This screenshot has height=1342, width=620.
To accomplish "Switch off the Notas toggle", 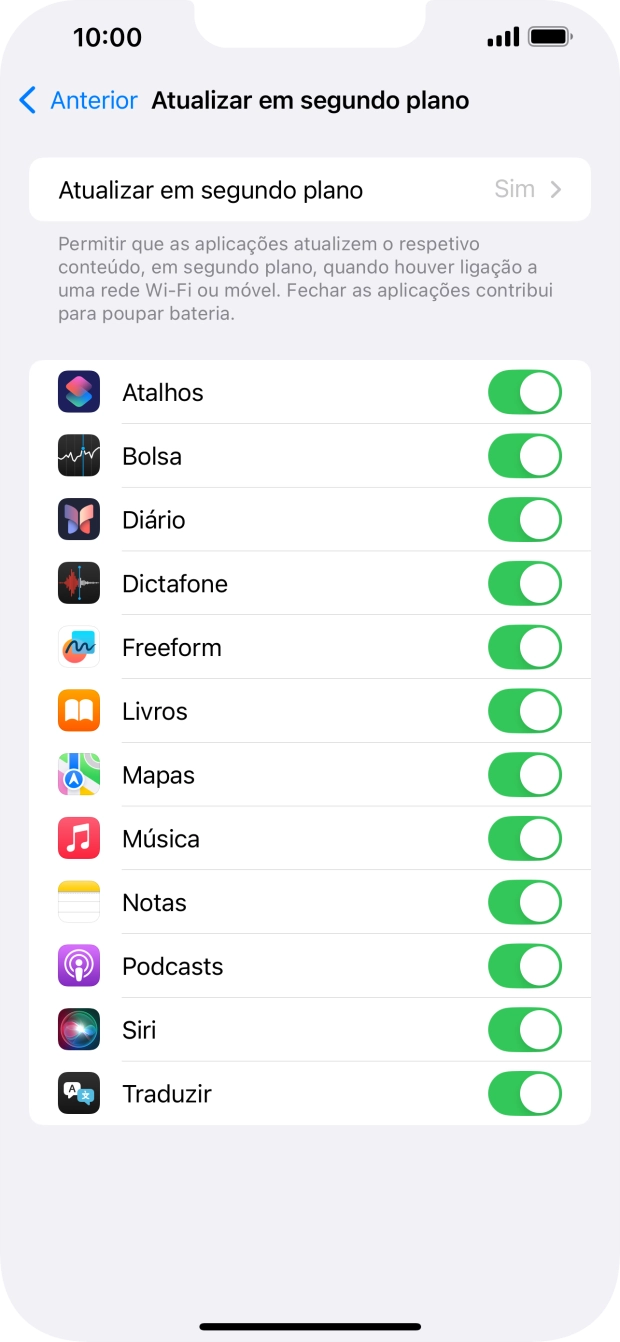I will pyautogui.click(x=524, y=903).
